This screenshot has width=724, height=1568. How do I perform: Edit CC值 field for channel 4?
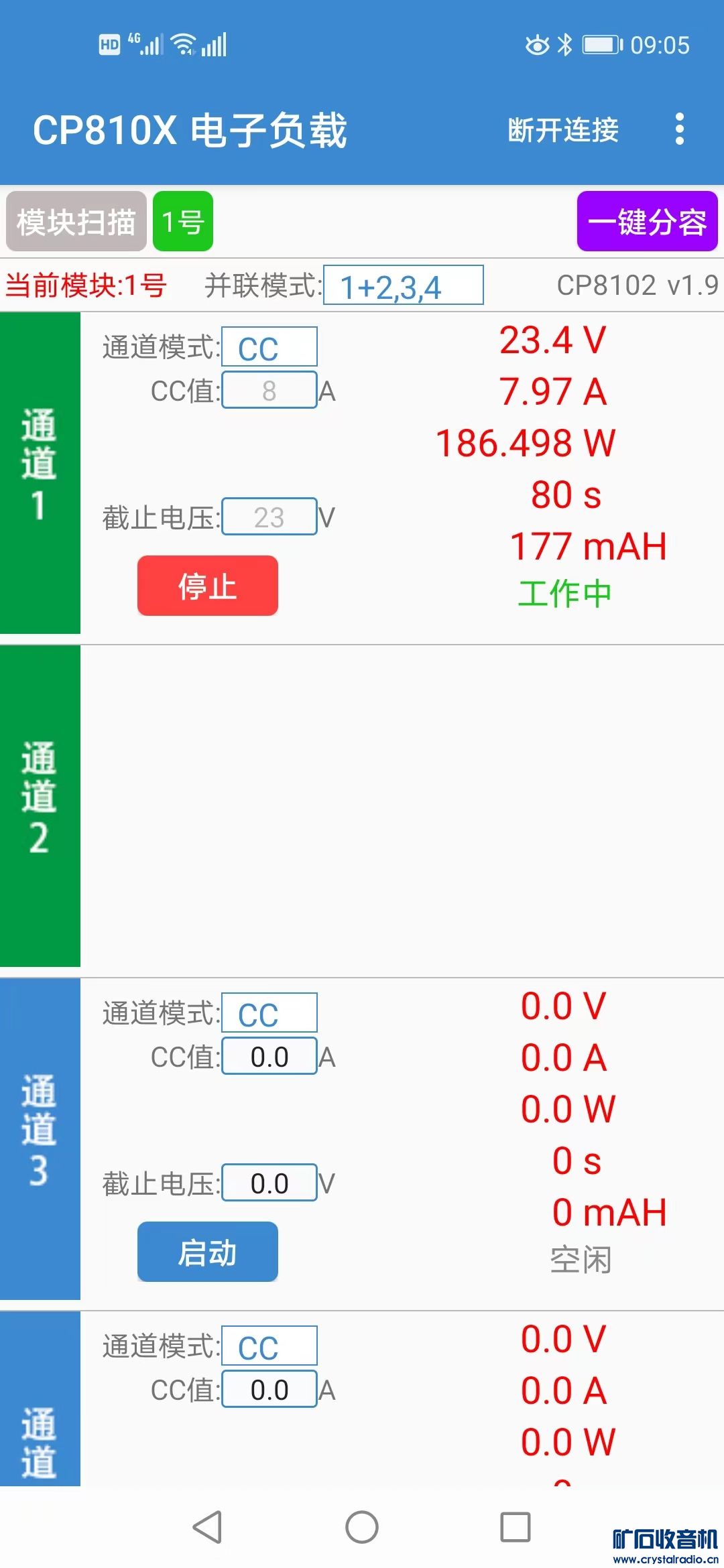[x=269, y=1390]
